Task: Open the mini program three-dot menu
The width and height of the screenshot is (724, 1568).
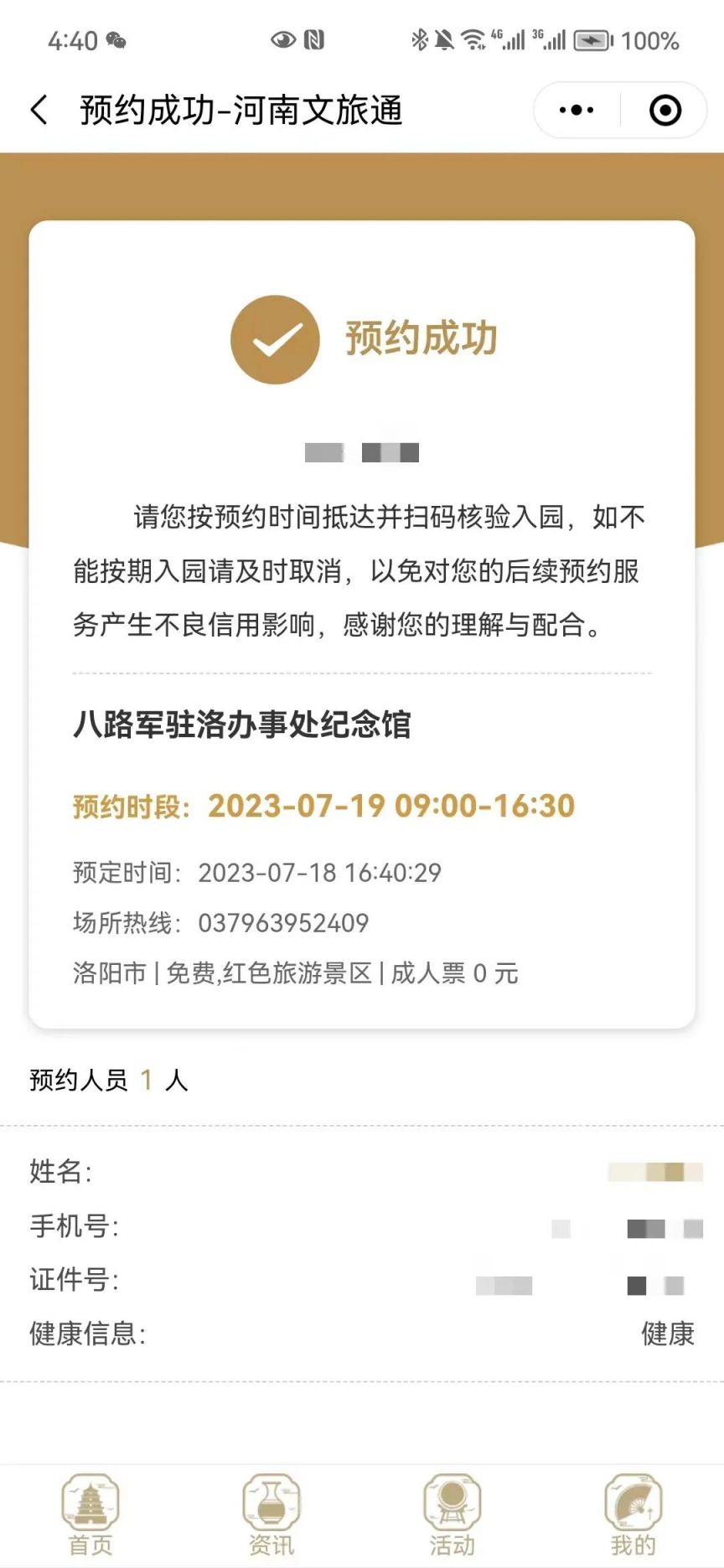Action: click(577, 110)
